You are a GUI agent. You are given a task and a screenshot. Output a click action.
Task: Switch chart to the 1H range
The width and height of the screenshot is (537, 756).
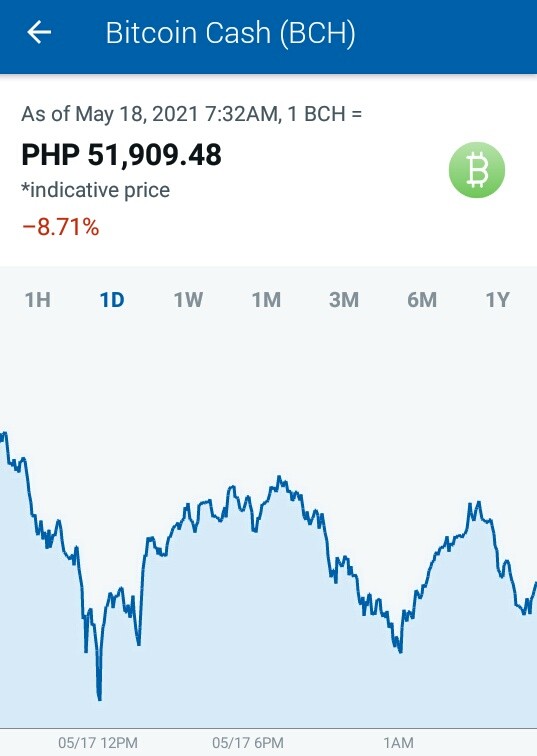click(38, 300)
